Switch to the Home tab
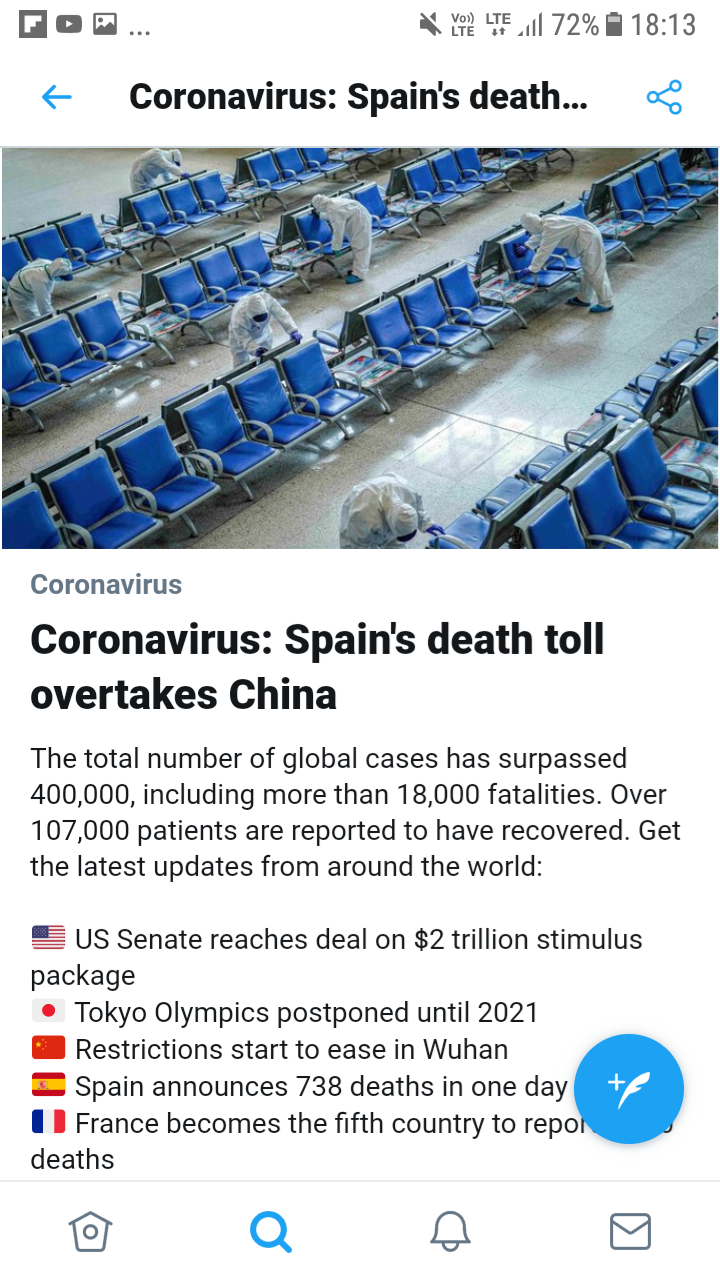The image size is (720, 1280). (90, 1231)
